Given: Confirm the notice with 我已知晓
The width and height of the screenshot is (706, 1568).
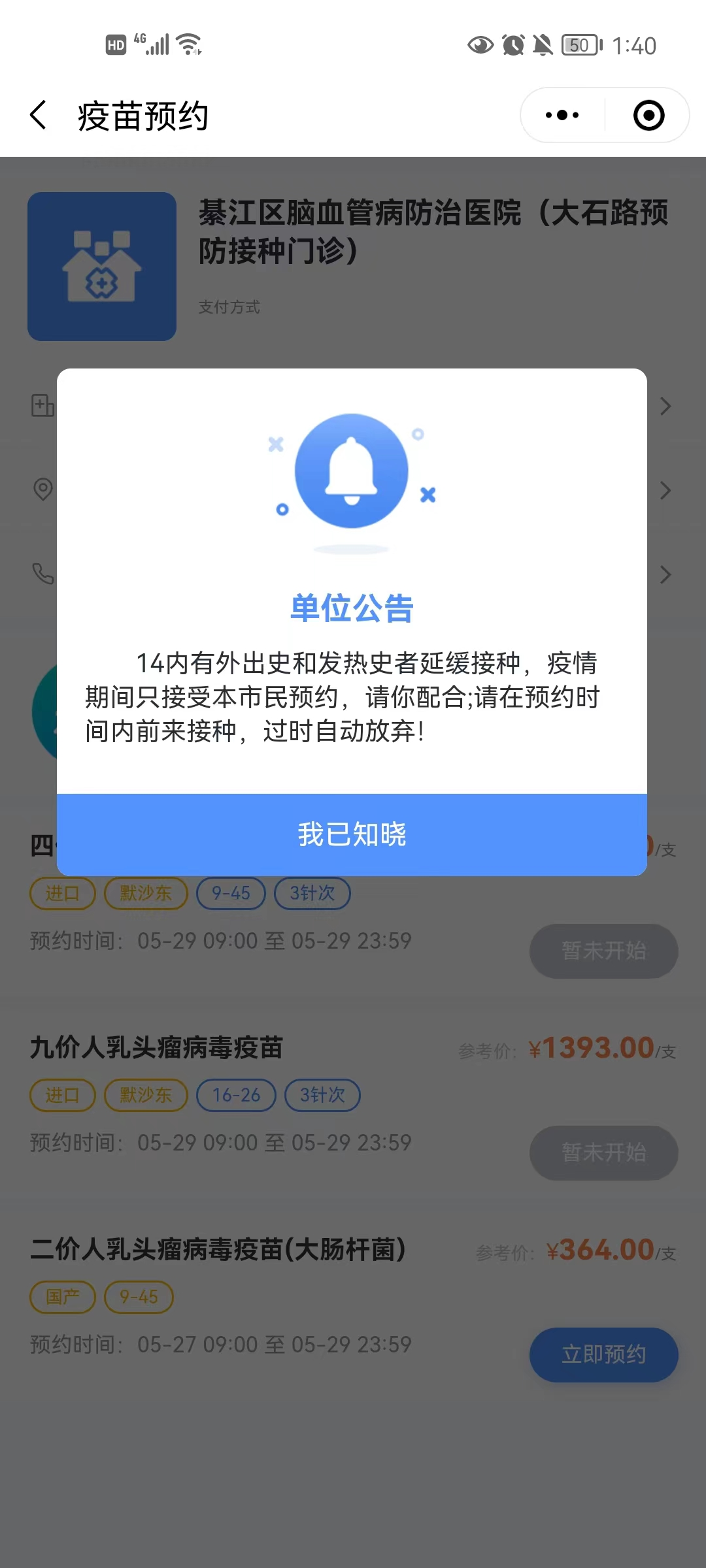Looking at the screenshot, I should pyautogui.click(x=352, y=834).
